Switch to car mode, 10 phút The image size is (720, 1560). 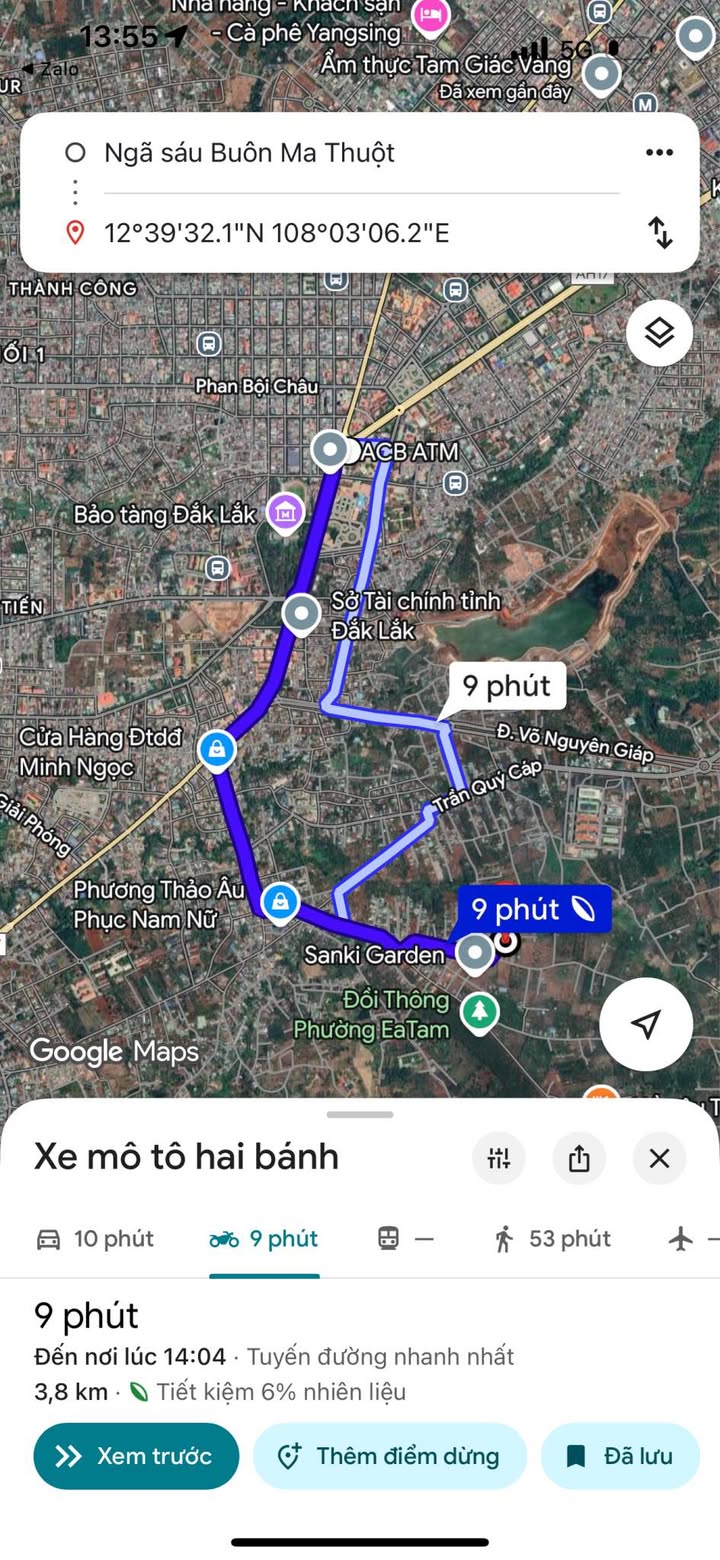pyautogui.click(x=95, y=1240)
